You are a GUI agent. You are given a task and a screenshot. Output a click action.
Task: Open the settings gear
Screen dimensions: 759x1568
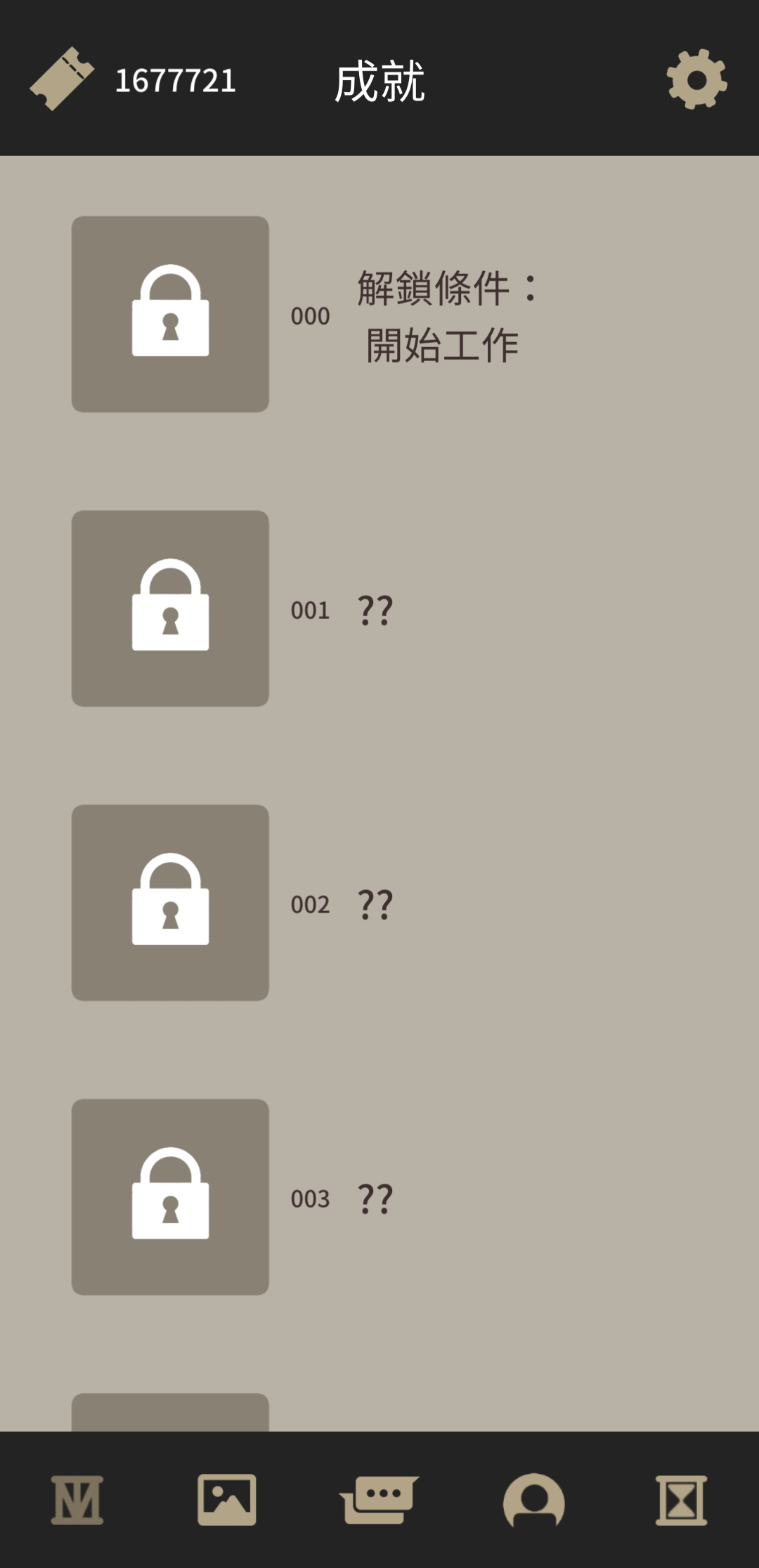(696, 79)
